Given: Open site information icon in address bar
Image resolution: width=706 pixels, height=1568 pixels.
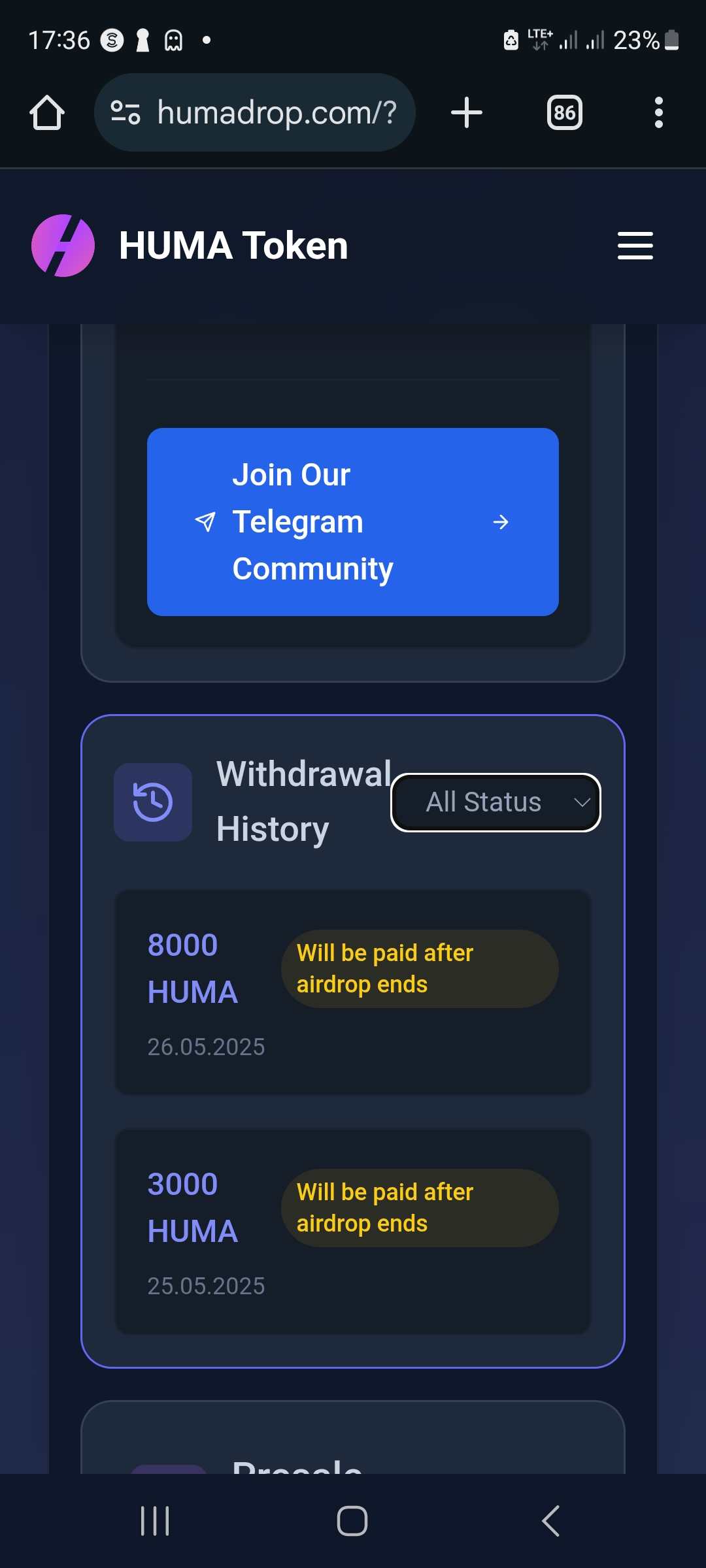Looking at the screenshot, I should 126,112.
